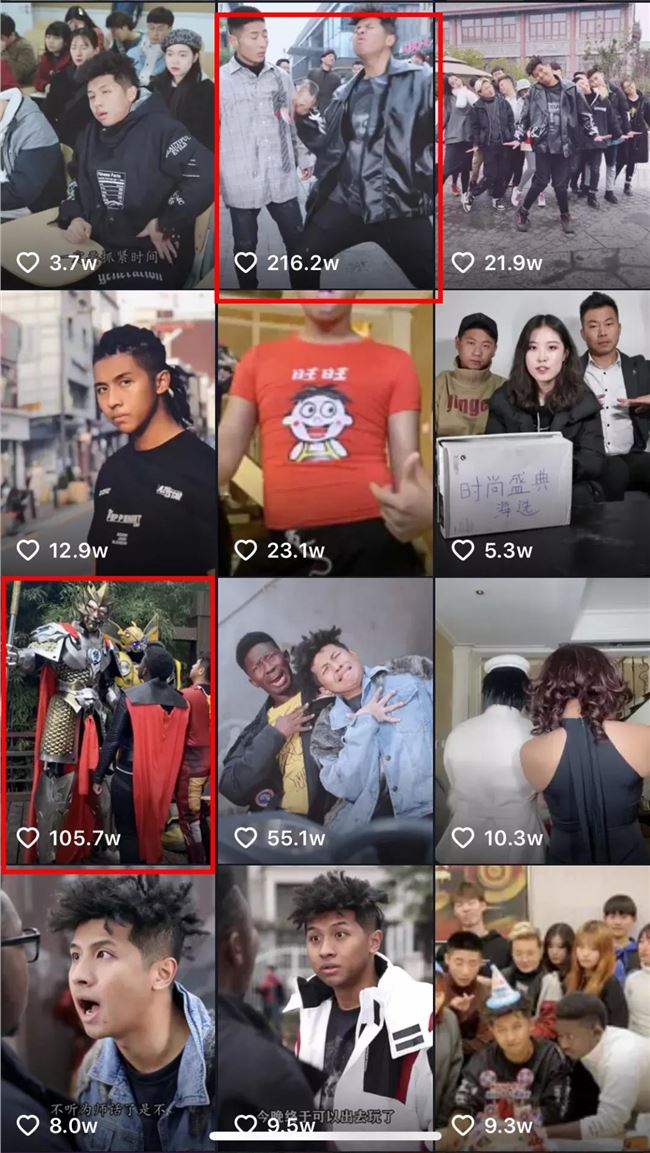Open the video with 55.1w likes
Screen dimensions: 650x1153
click(325, 720)
